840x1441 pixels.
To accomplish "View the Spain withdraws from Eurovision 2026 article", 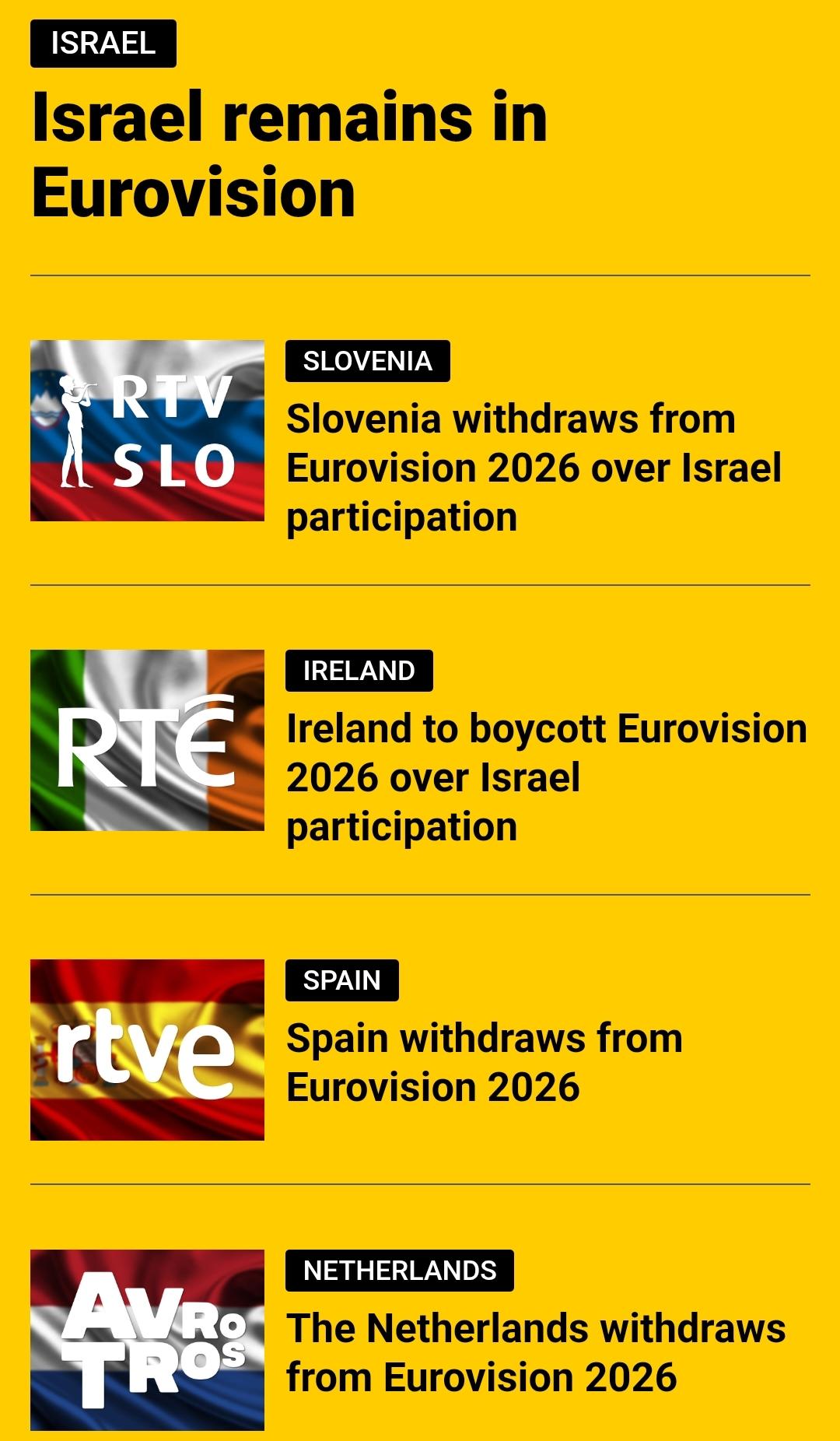I will point(484,1062).
